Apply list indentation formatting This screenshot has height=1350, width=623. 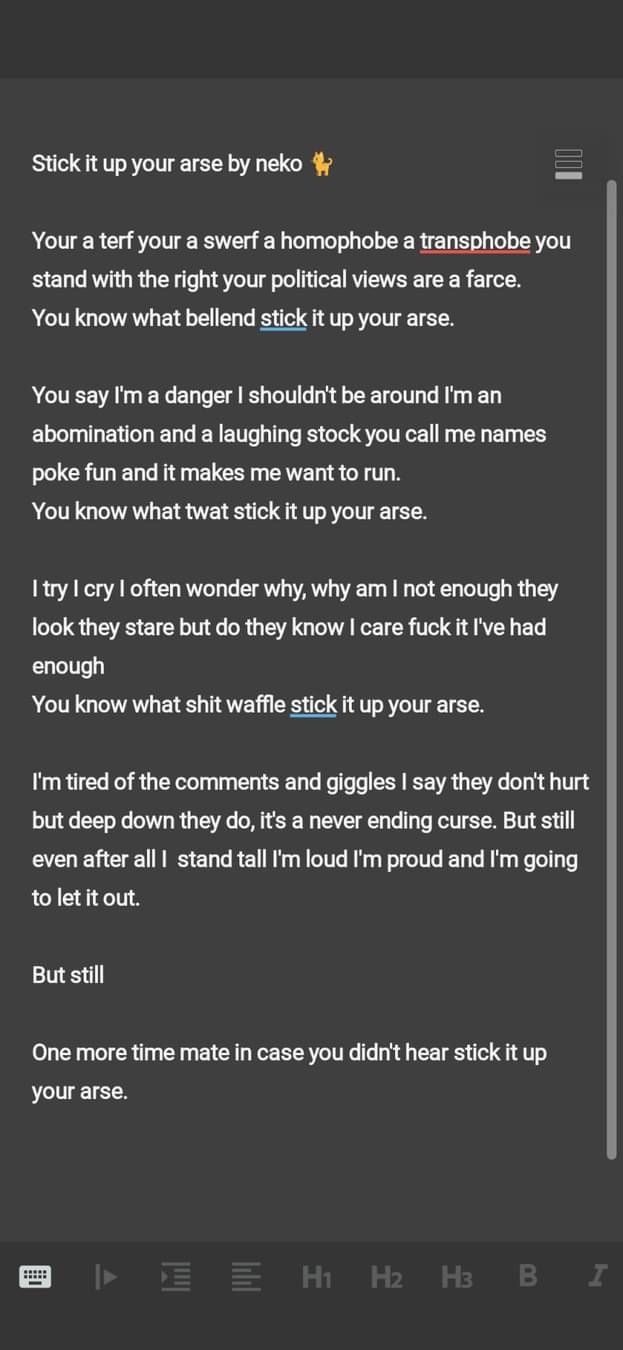pyautogui.click(x=176, y=1276)
